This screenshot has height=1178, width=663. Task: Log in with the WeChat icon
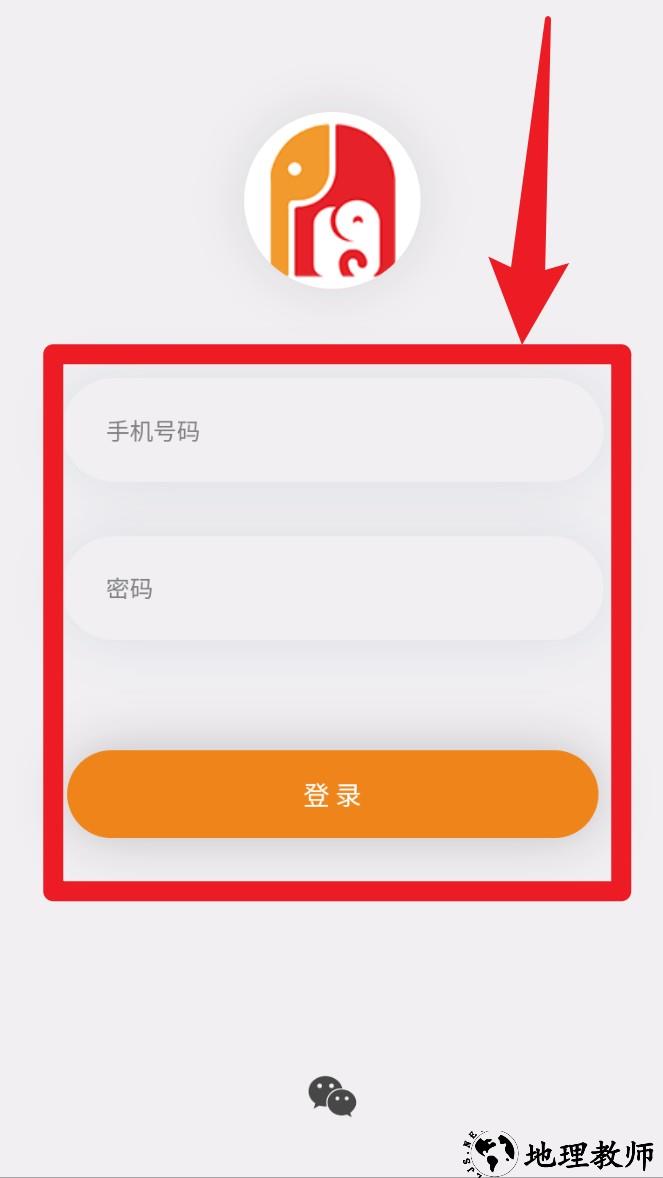pyautogui.click(x=332, y=1096)
